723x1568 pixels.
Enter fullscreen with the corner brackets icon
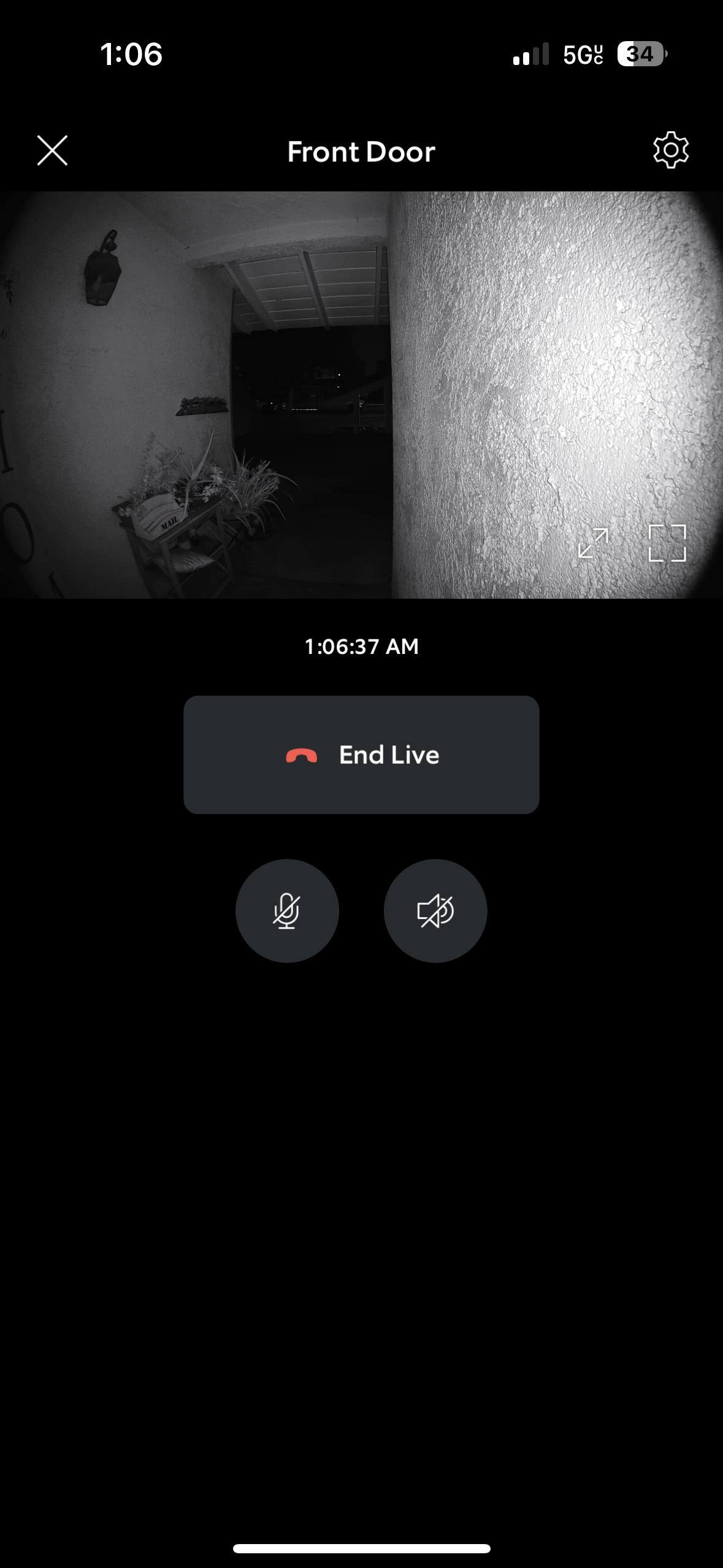pyautogui.click(x=667, y=543)
